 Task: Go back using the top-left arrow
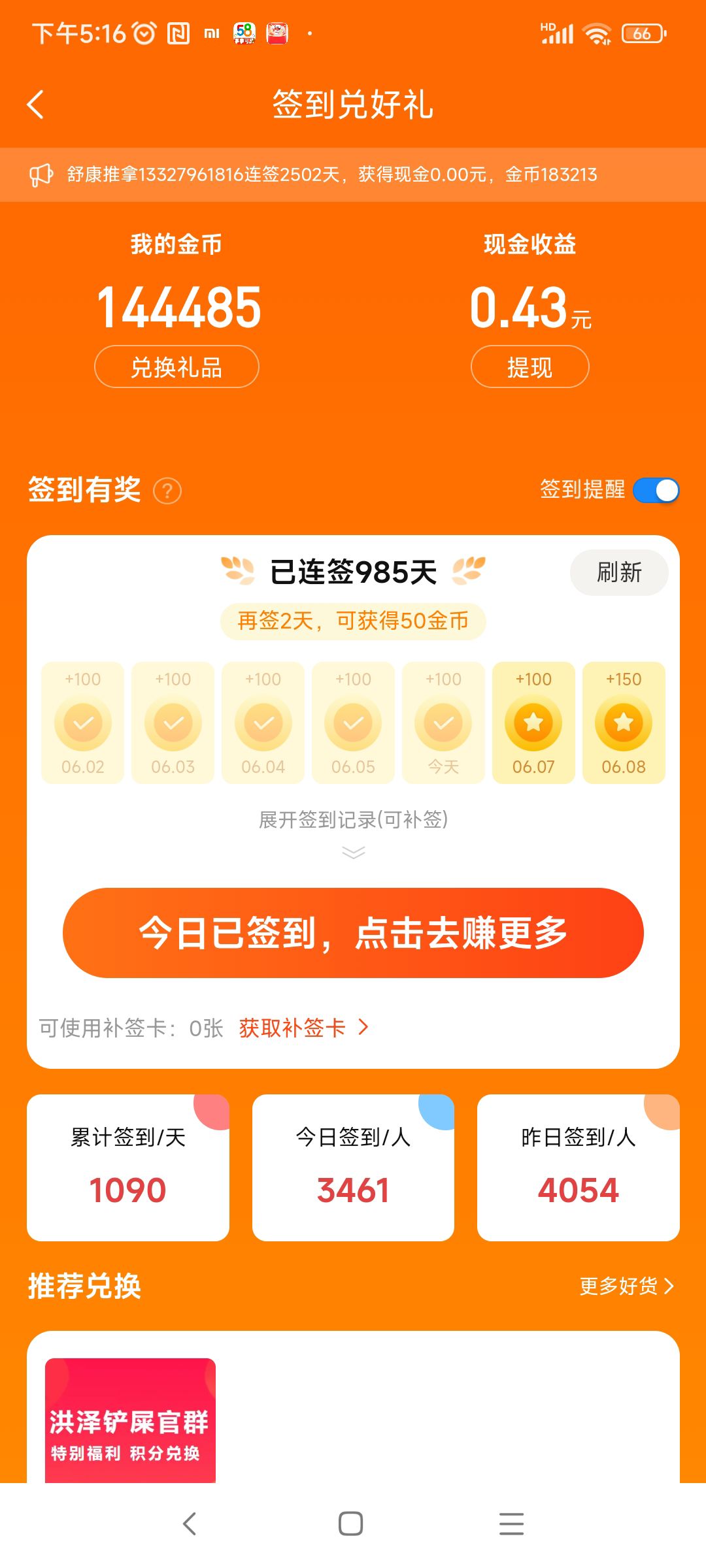36,105
